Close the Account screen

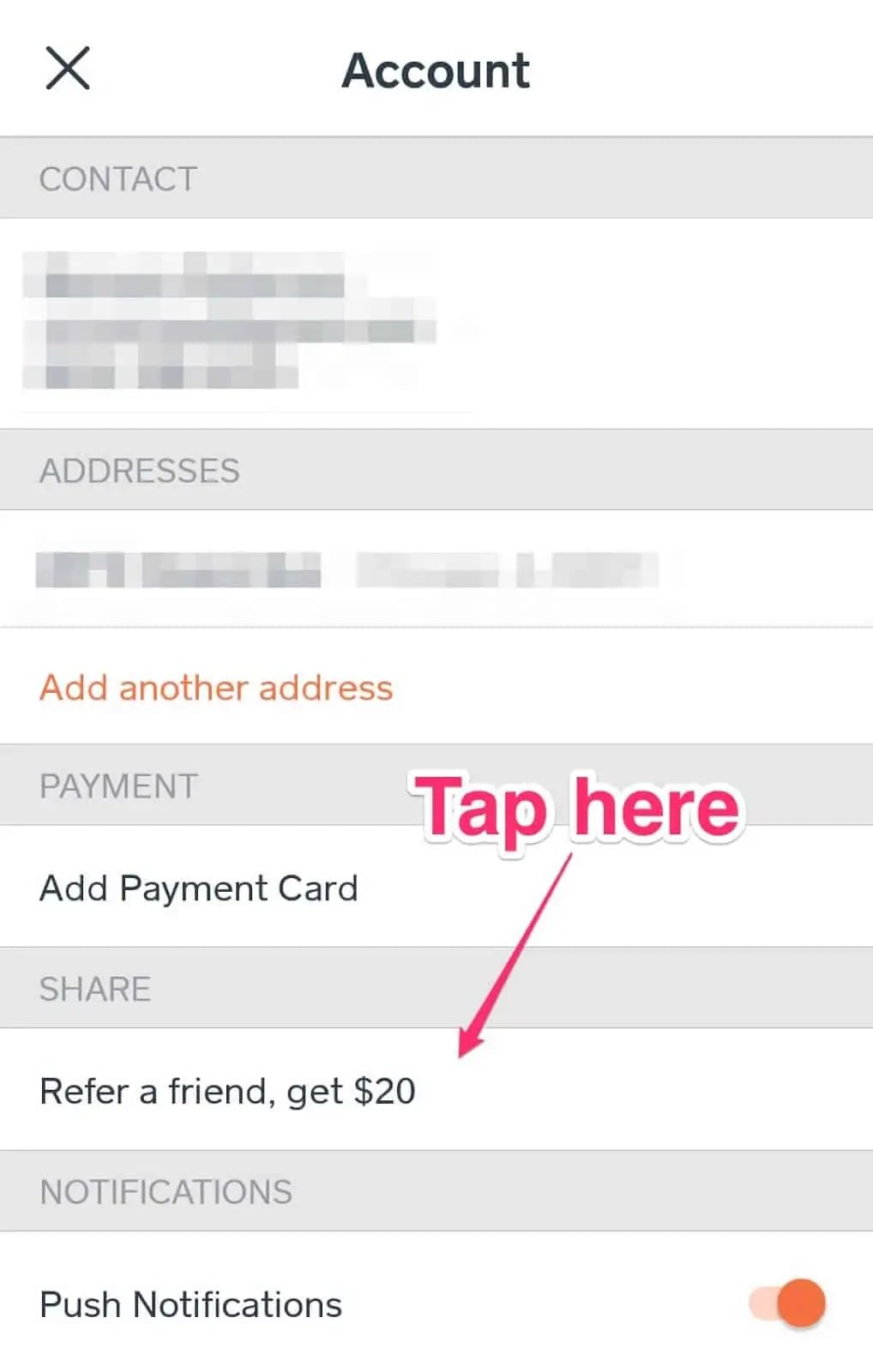(67, 69)
